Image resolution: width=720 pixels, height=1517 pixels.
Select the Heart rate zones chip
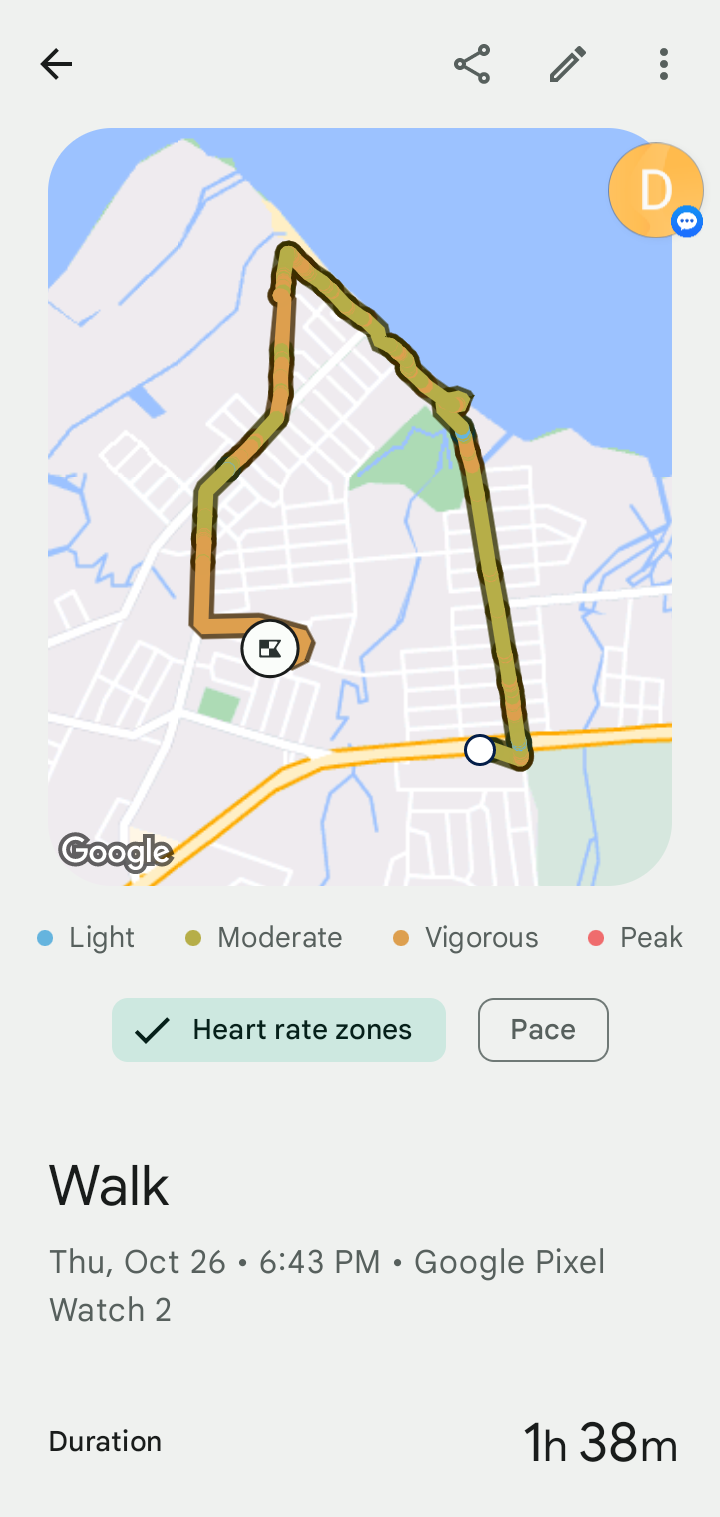pyautogui.click(x=279, y=1030)
